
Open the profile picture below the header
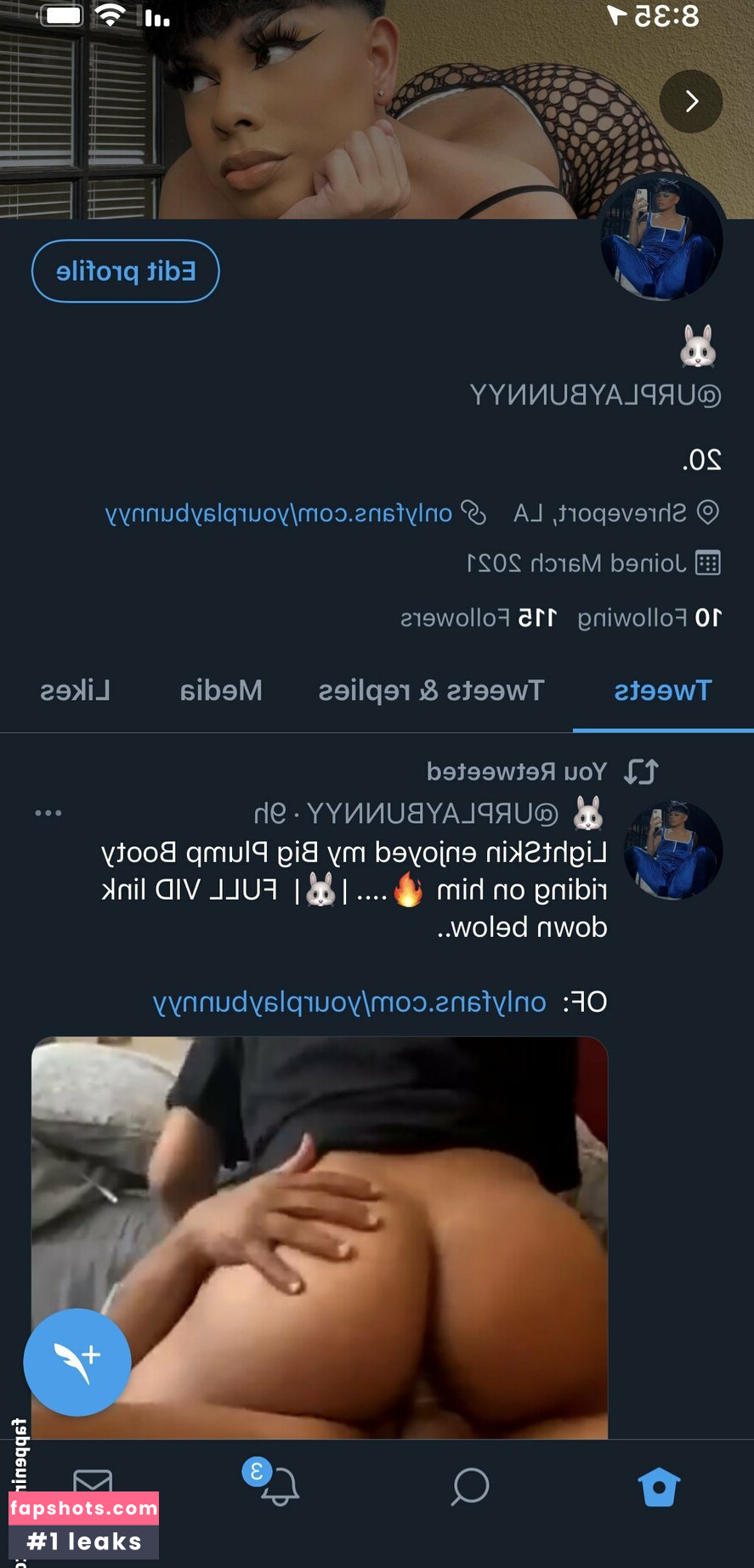click(x=662, y=239)
